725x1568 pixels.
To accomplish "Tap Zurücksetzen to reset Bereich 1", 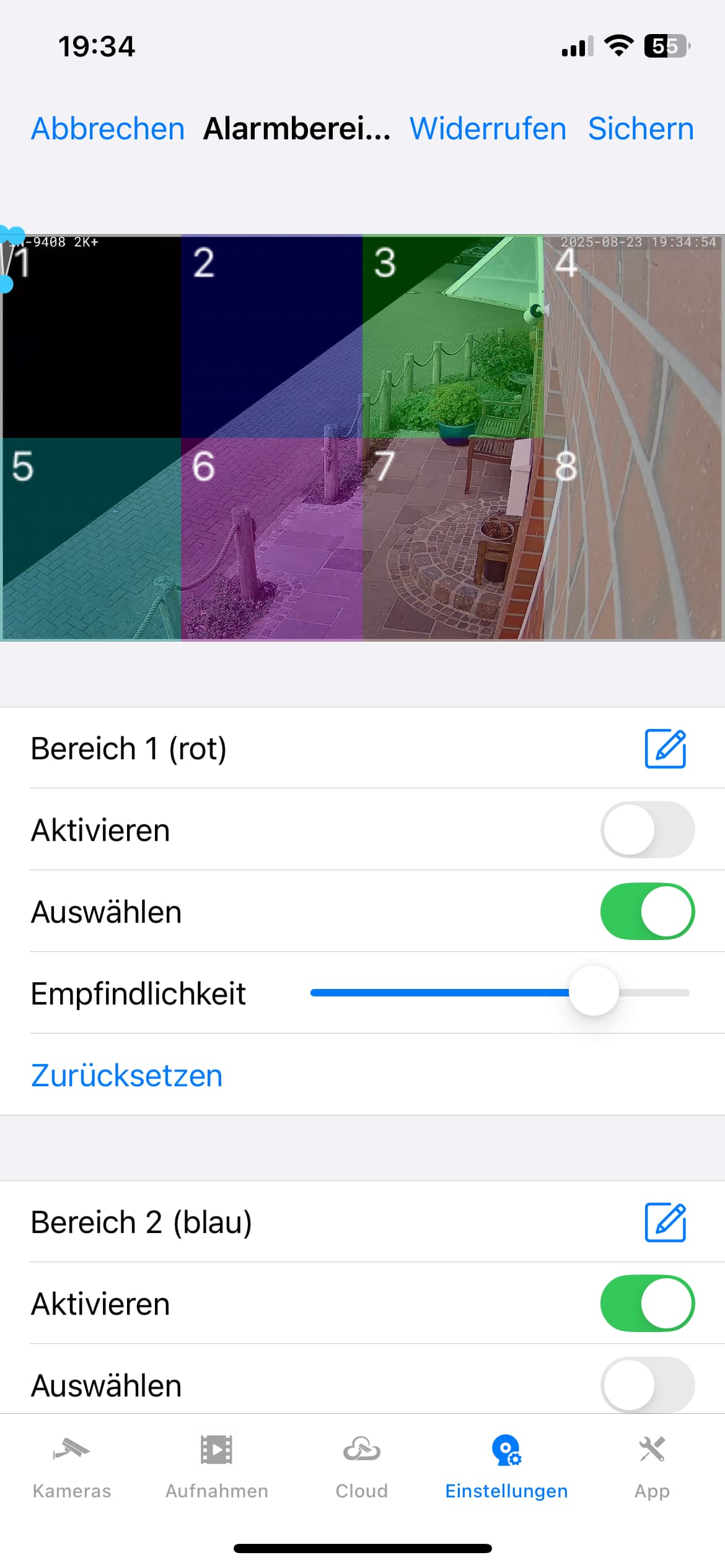I will click(x=126, y=1075).
